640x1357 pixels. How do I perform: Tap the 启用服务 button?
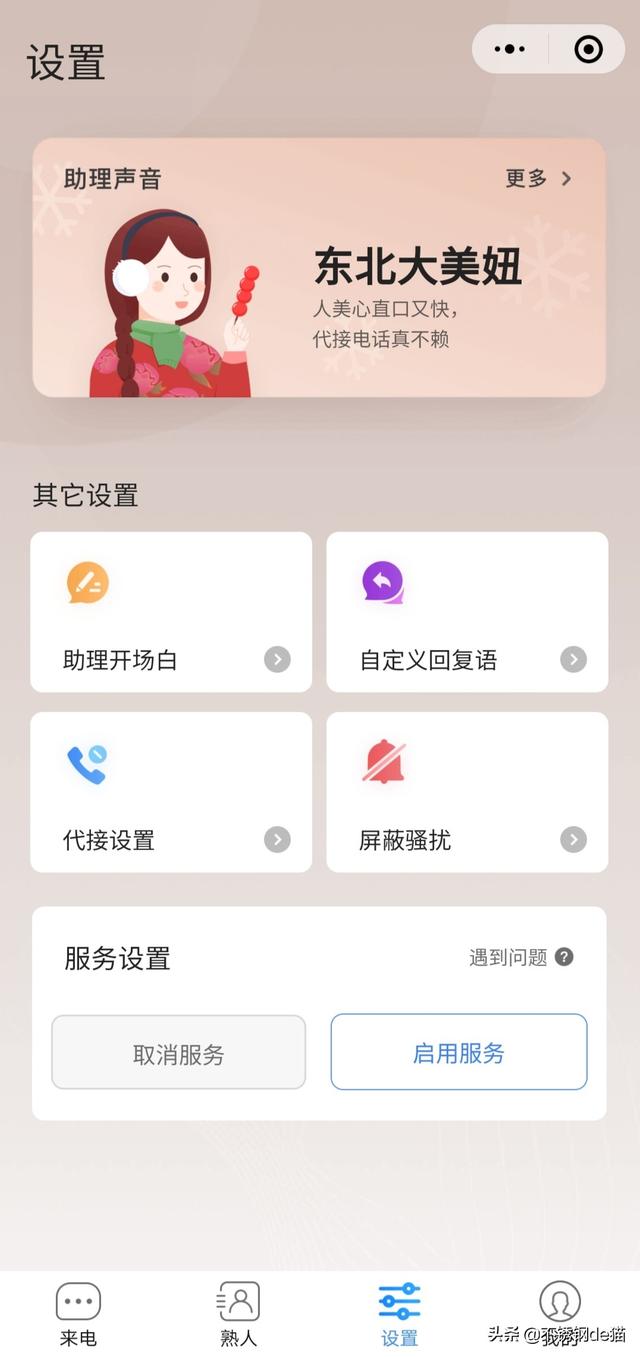[459, 1053]
